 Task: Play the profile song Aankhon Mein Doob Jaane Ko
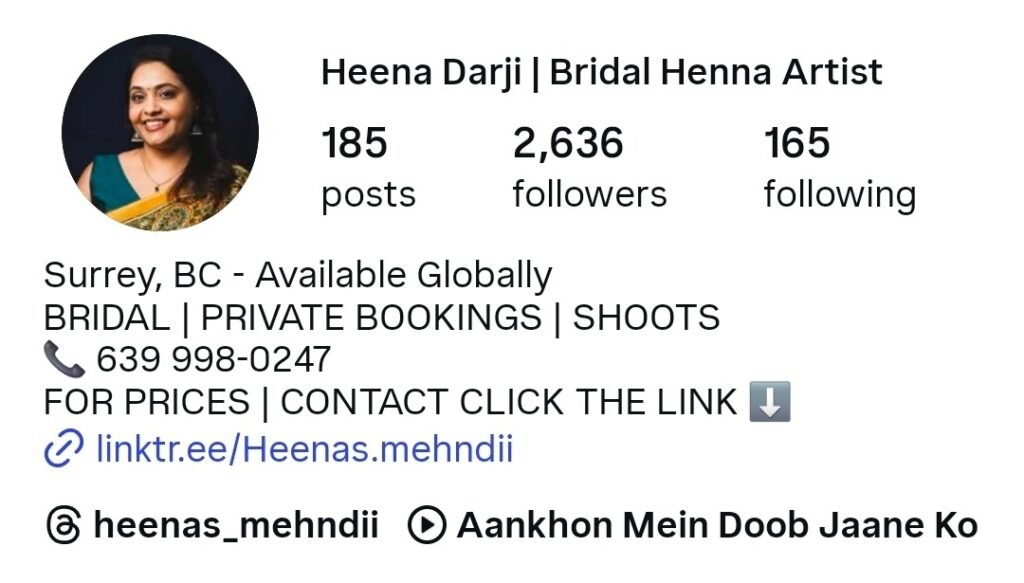(x=694, y=524)
